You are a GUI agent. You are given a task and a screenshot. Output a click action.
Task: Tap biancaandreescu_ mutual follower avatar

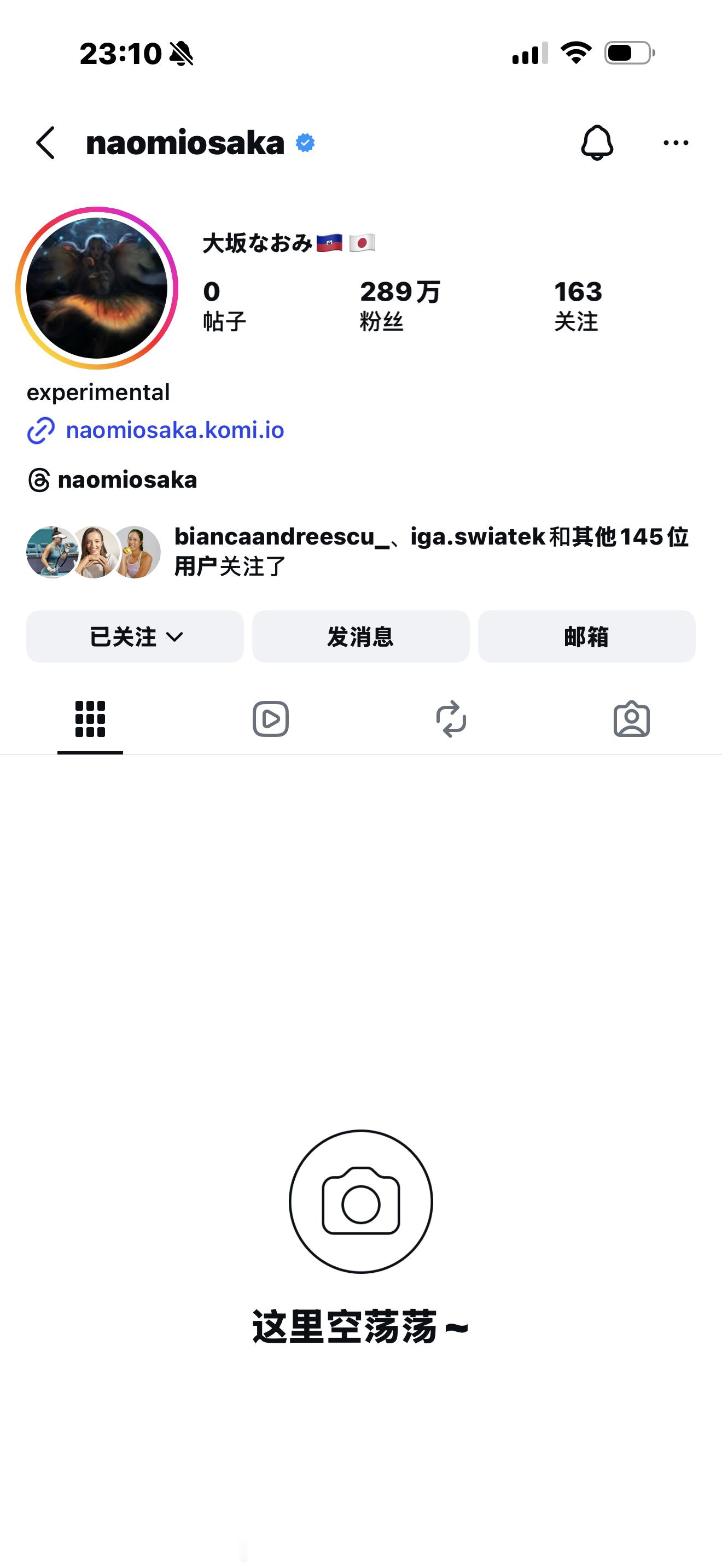coord(52,551)
